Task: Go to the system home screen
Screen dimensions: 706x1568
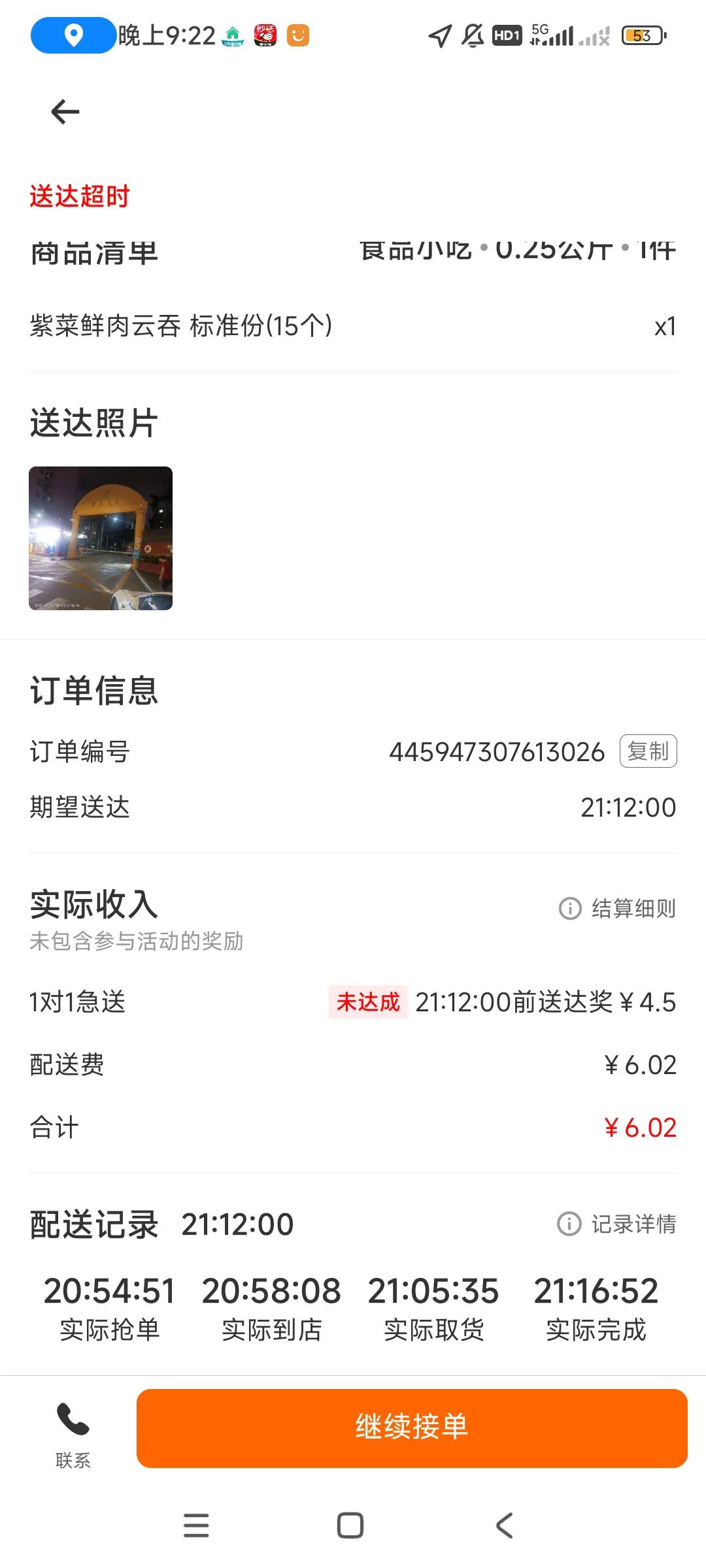Action: coord(350,1526)
